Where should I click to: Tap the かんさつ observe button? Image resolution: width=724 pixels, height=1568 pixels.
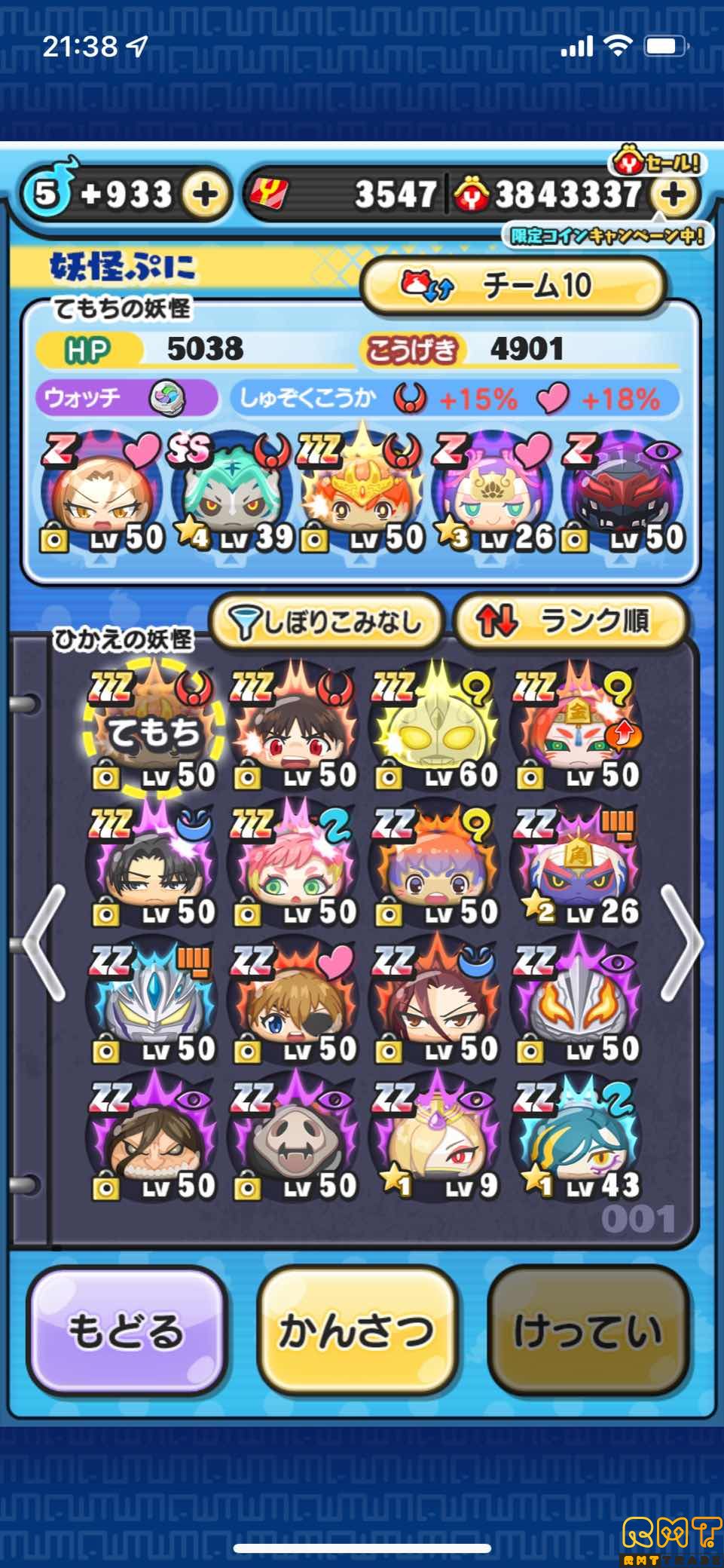(x=356, y=1331)
